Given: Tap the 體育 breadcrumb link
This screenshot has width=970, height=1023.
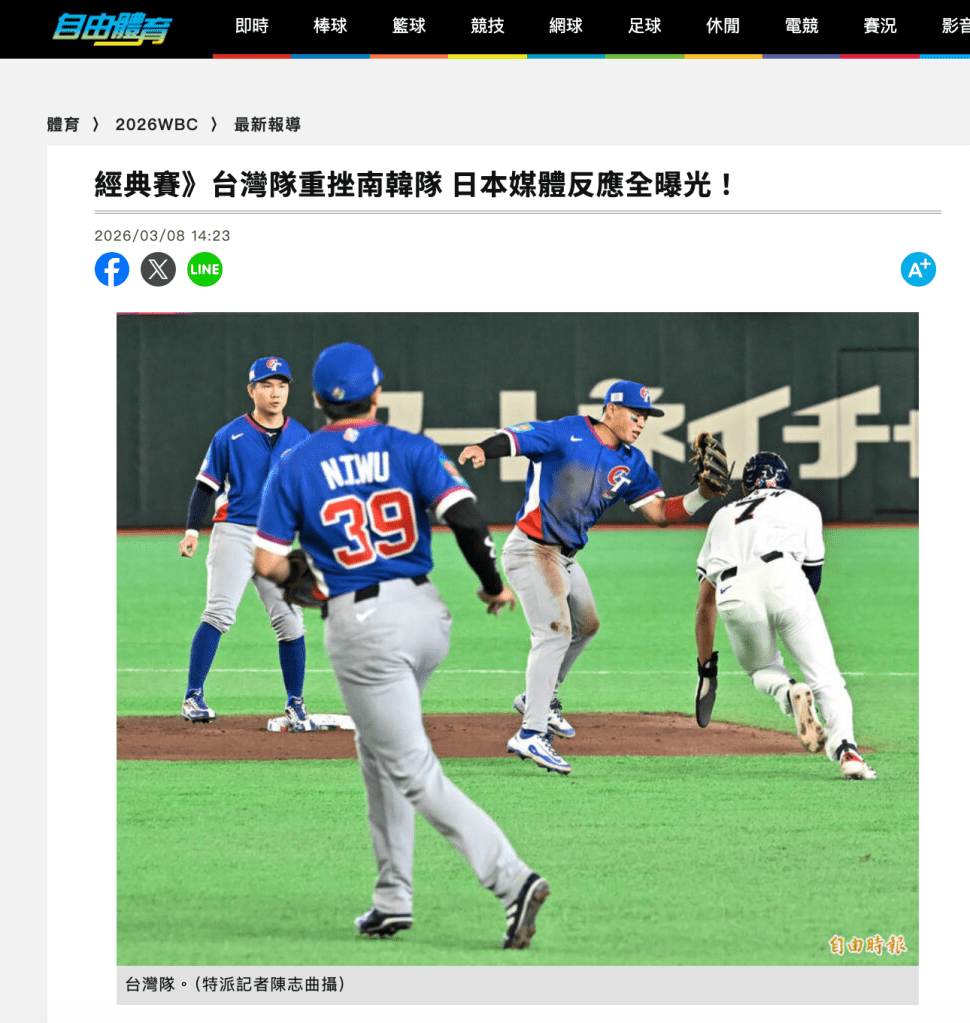Looking at the screenshot, I should tap(63, 125).
